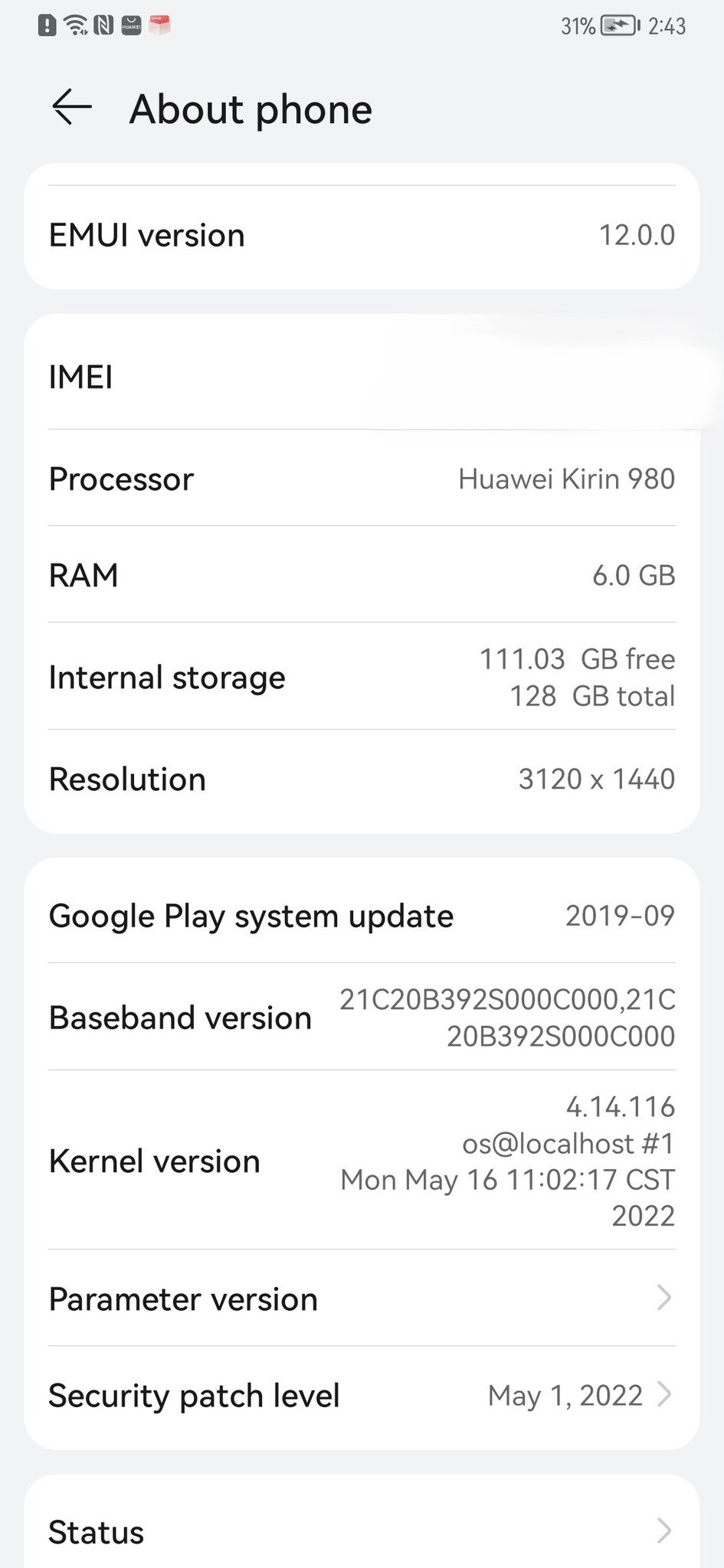Tap the EMUI version row
Screen dimensions: 724x1568
point(362,235)
